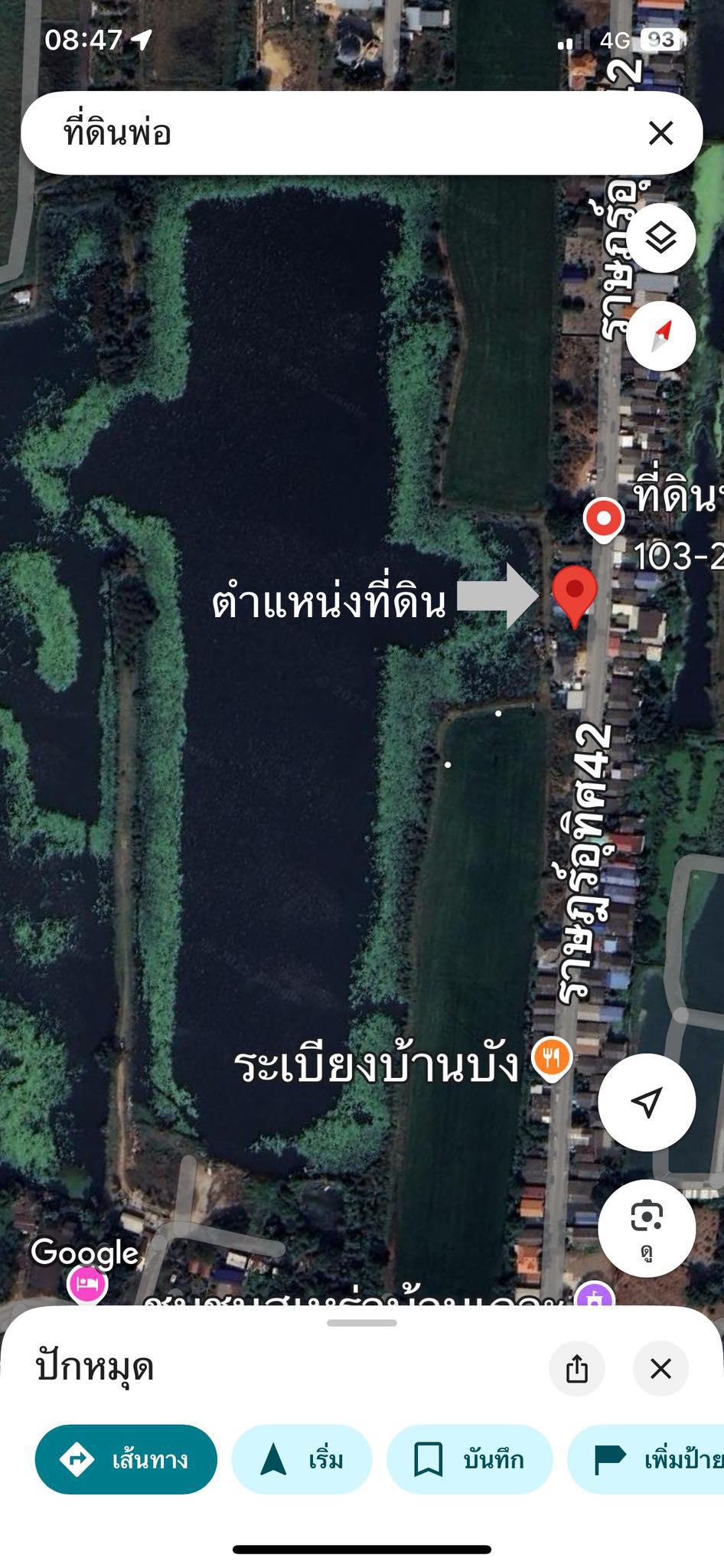This screenshot has height=1568, width=724.
Task: Start navigation with the เริ่ม chip
Action: (x=302, y=1459)
